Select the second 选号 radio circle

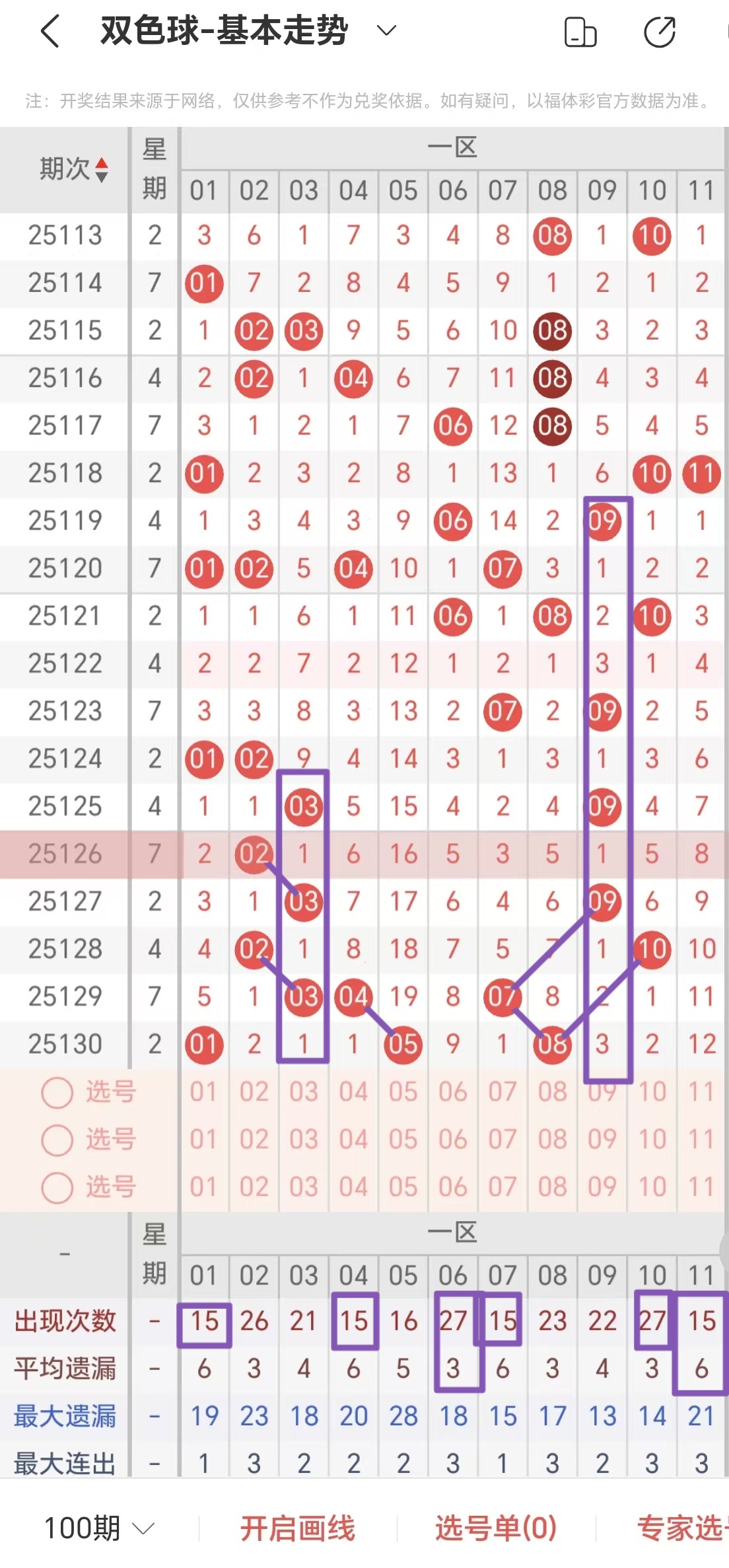(56, 1140)
